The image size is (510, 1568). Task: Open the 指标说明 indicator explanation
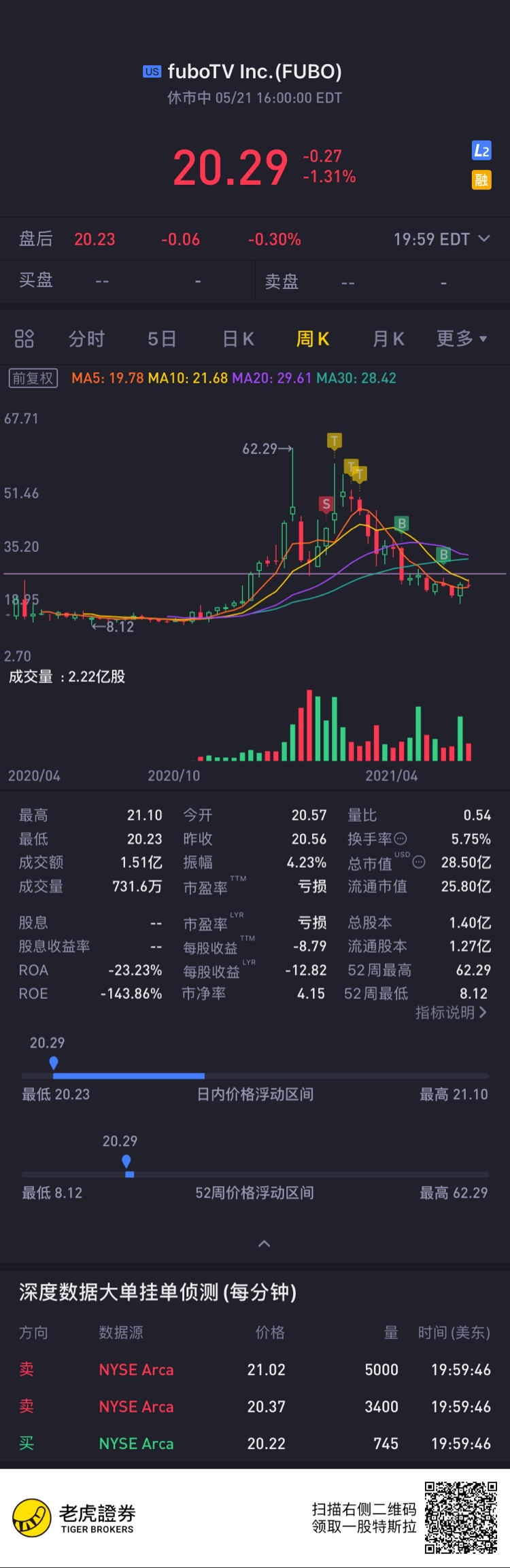pyautogui.click(x=451, y=1013)
